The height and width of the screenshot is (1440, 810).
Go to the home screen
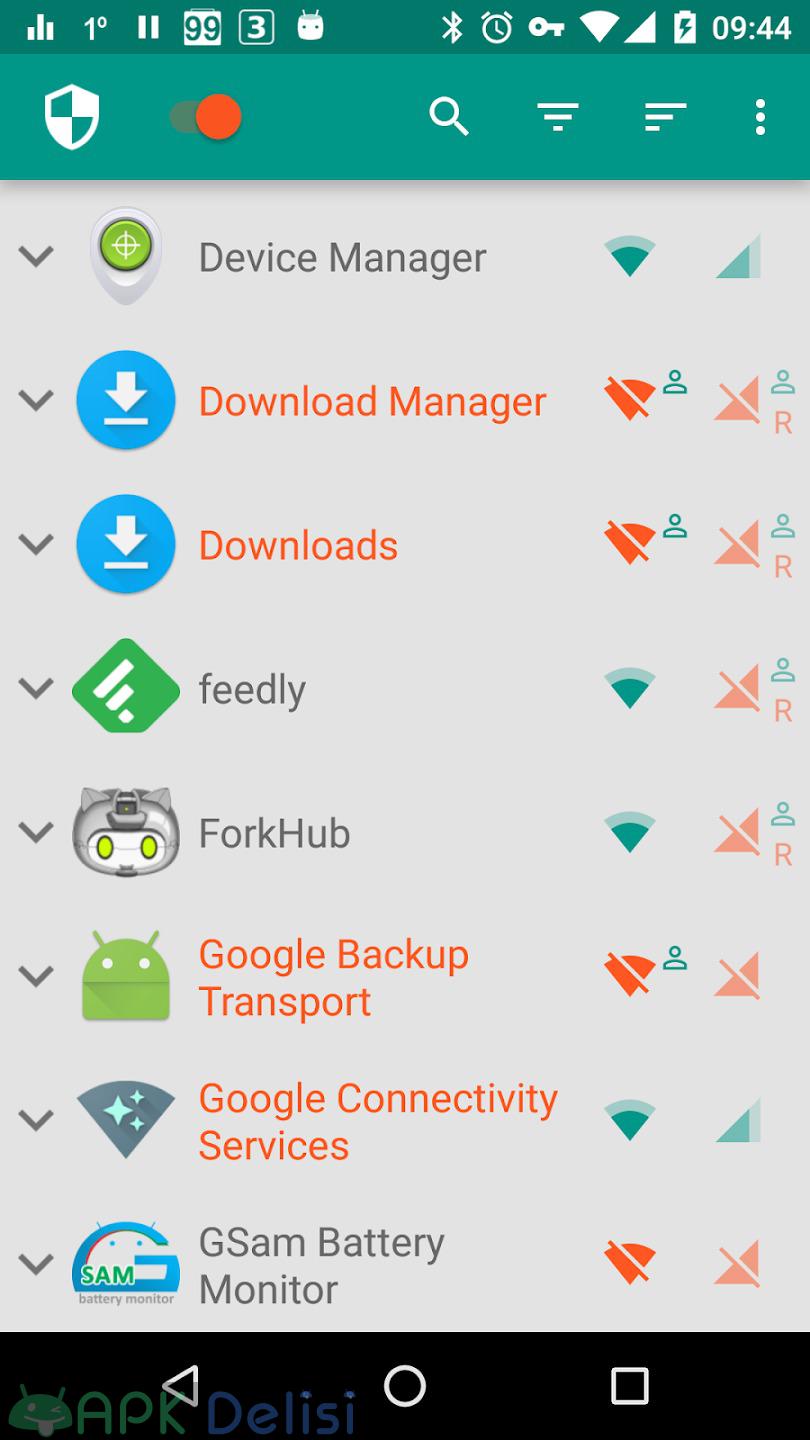pyautogui.click(x=405, y=1386)
